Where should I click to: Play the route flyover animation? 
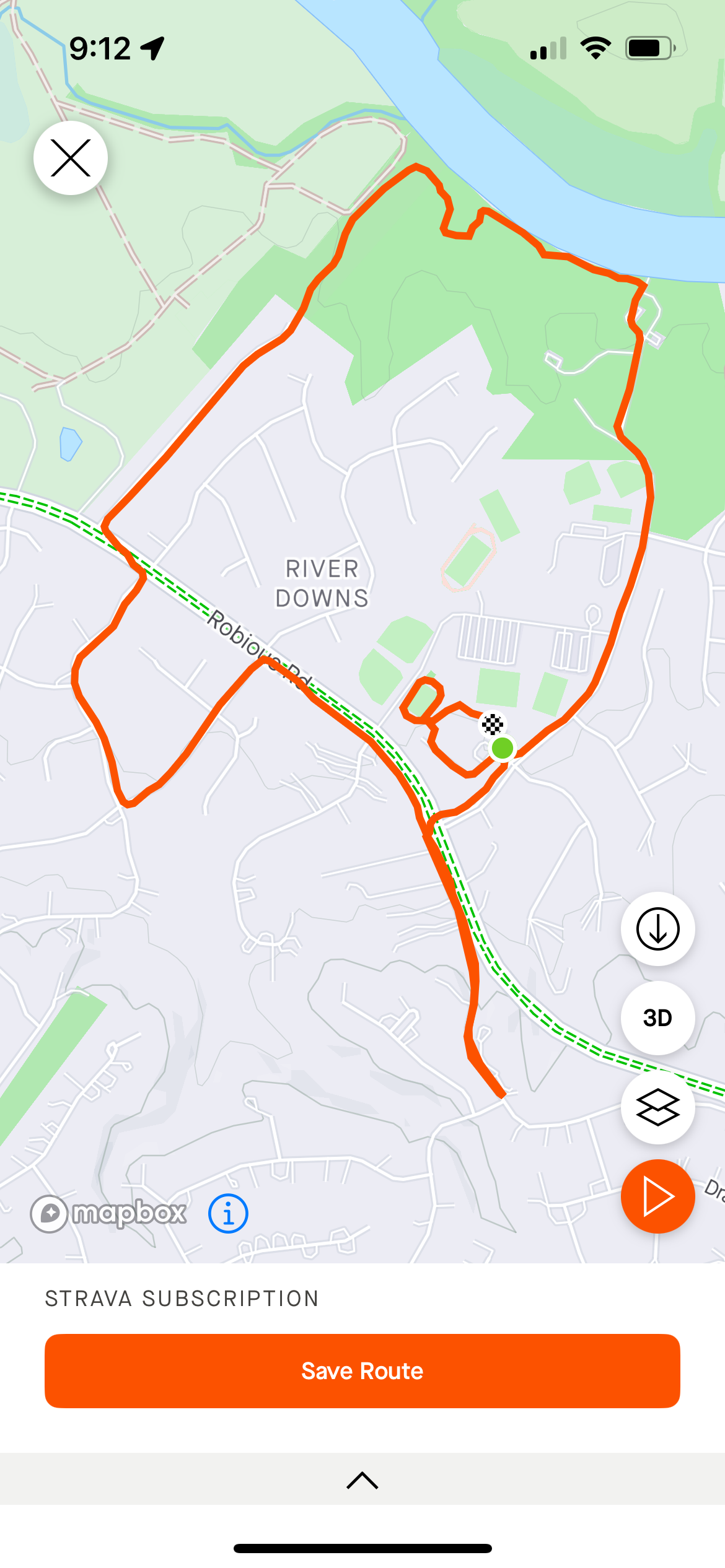click(x=657, y=1196)
